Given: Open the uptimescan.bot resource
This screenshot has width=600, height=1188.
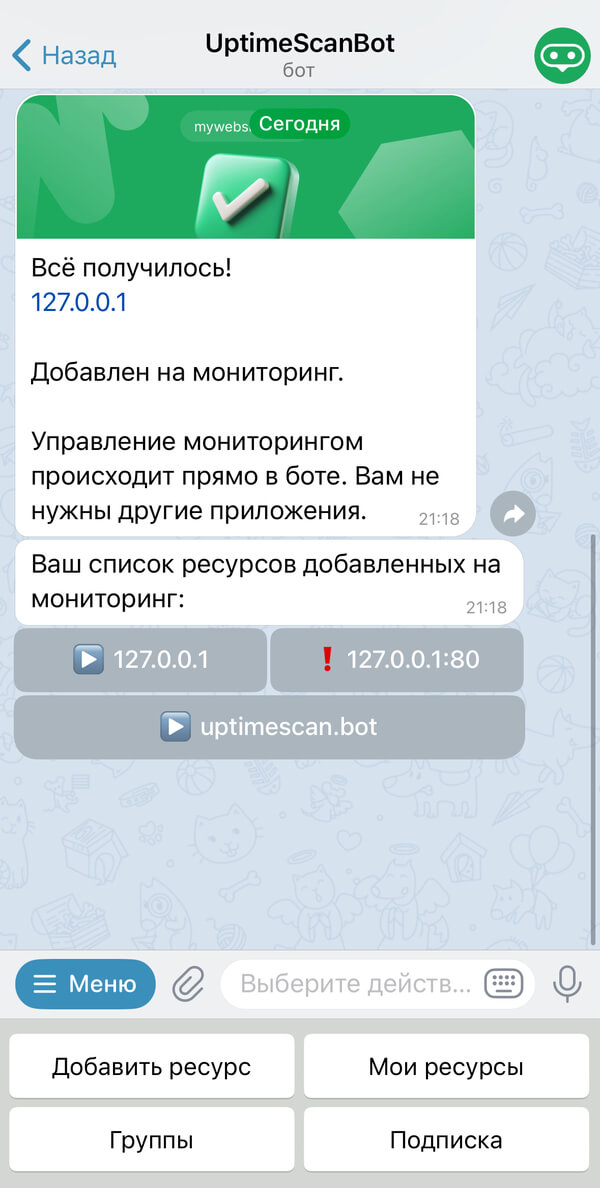Looking at the screenshot, I should [269, 727].
